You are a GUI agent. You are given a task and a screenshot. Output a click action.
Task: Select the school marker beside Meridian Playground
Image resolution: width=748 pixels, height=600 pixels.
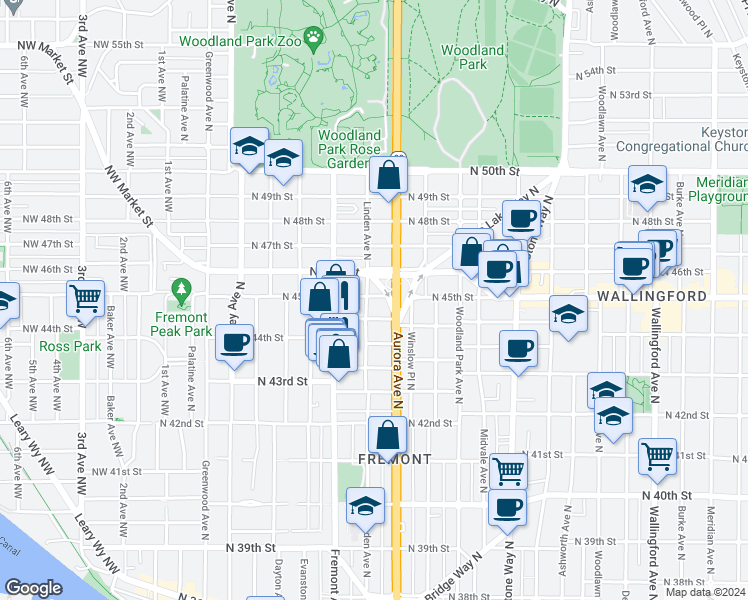(647, 184)
